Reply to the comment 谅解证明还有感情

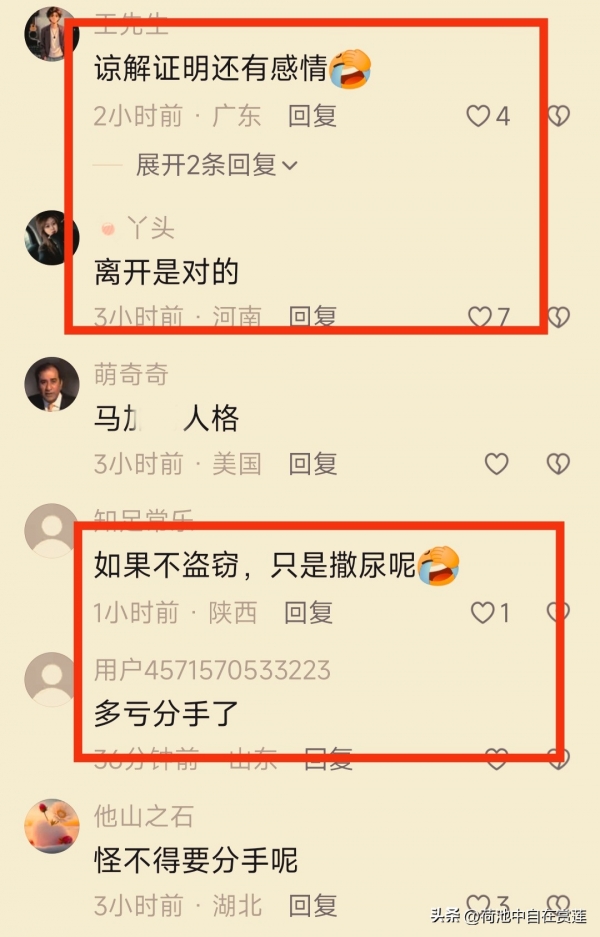(312, 116)
